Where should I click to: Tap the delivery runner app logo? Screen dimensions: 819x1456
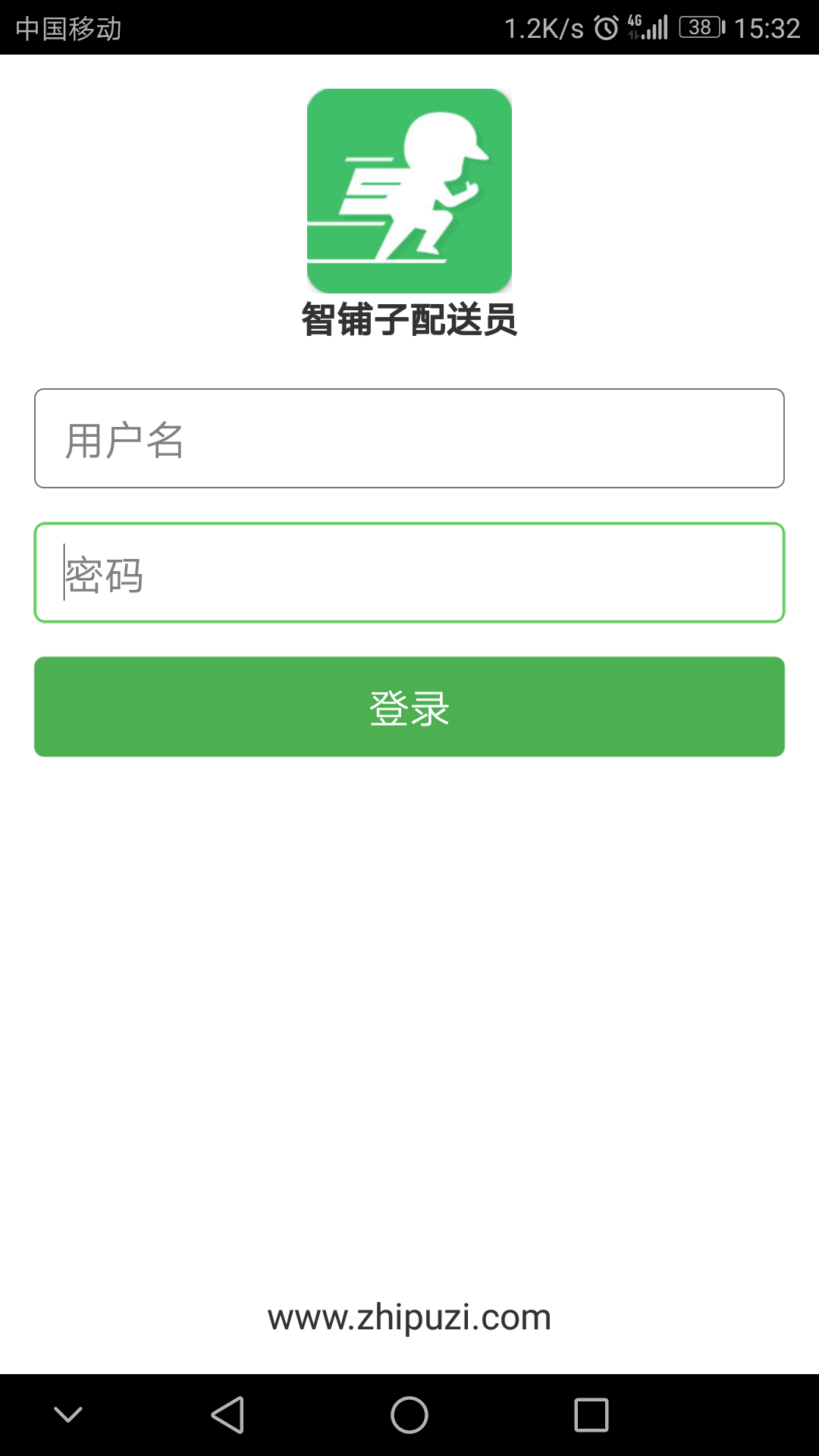[x=409, y=190]
